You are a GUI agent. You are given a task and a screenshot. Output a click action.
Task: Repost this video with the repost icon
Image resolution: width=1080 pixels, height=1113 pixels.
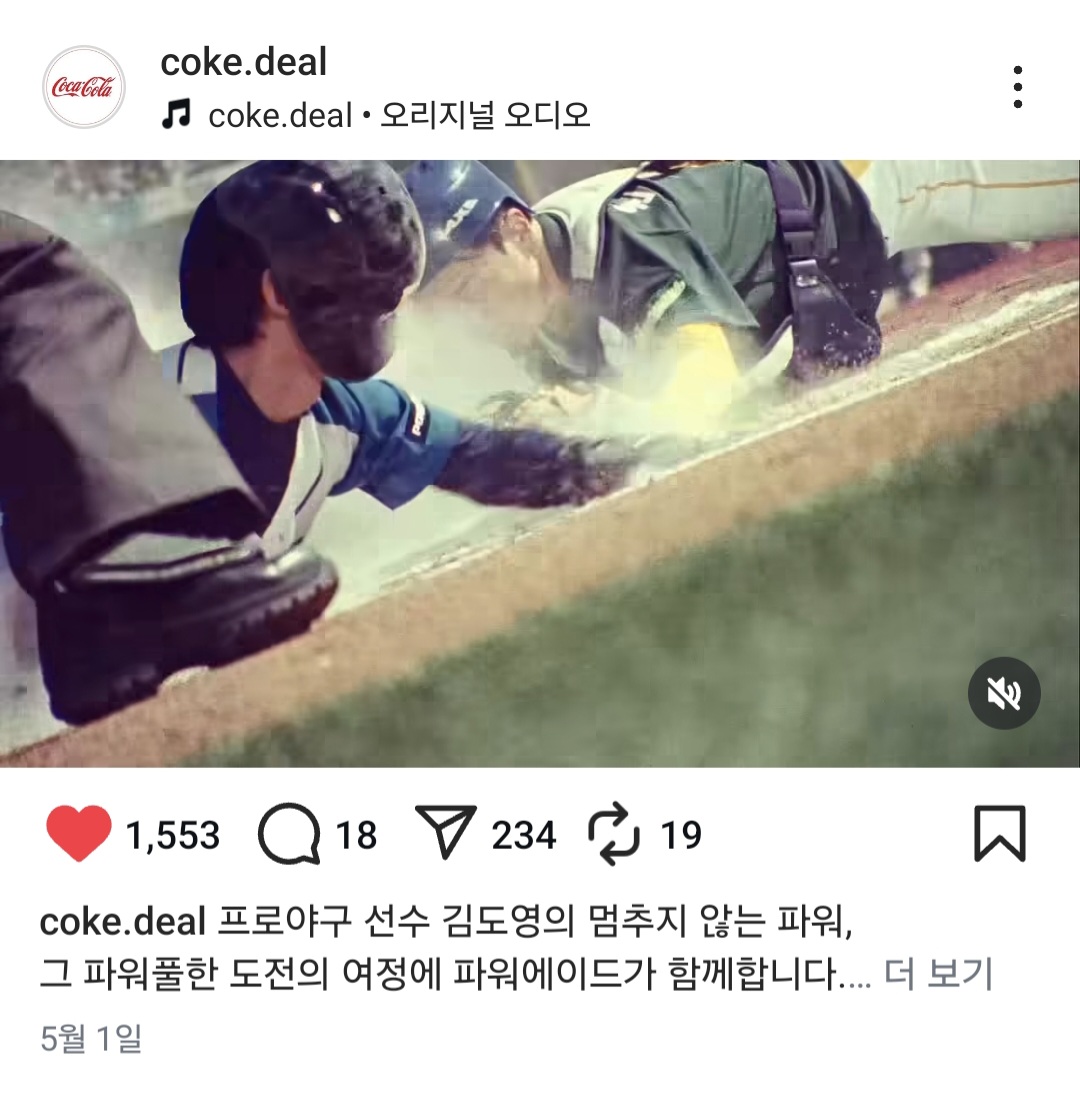(615, 835)
